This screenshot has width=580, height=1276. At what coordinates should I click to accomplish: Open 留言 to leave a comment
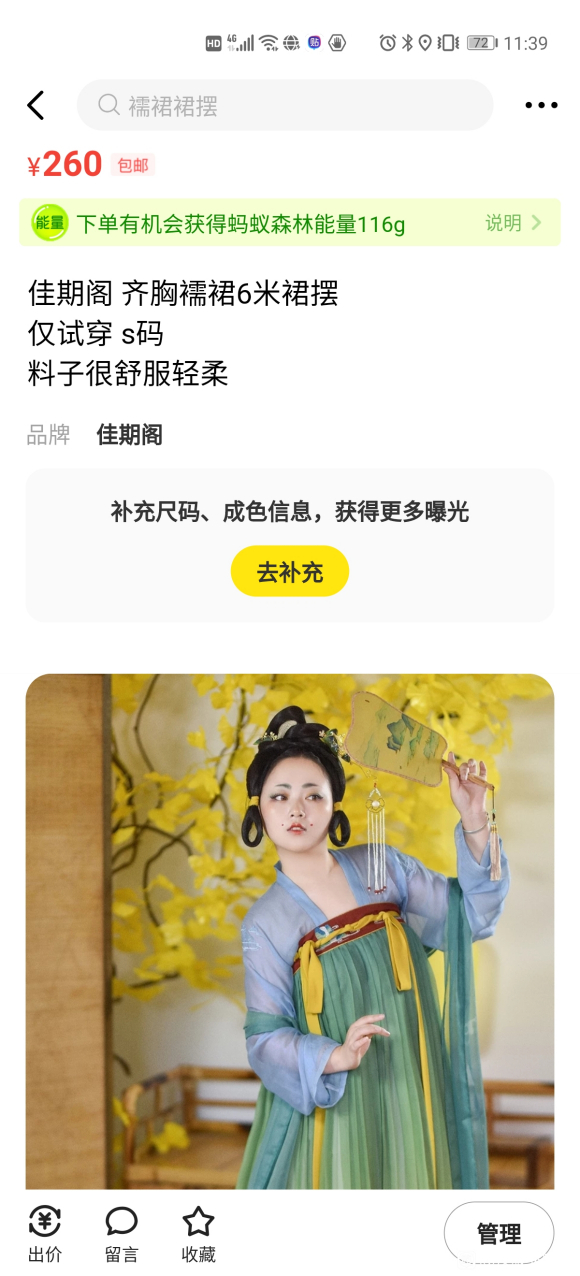122,1235
